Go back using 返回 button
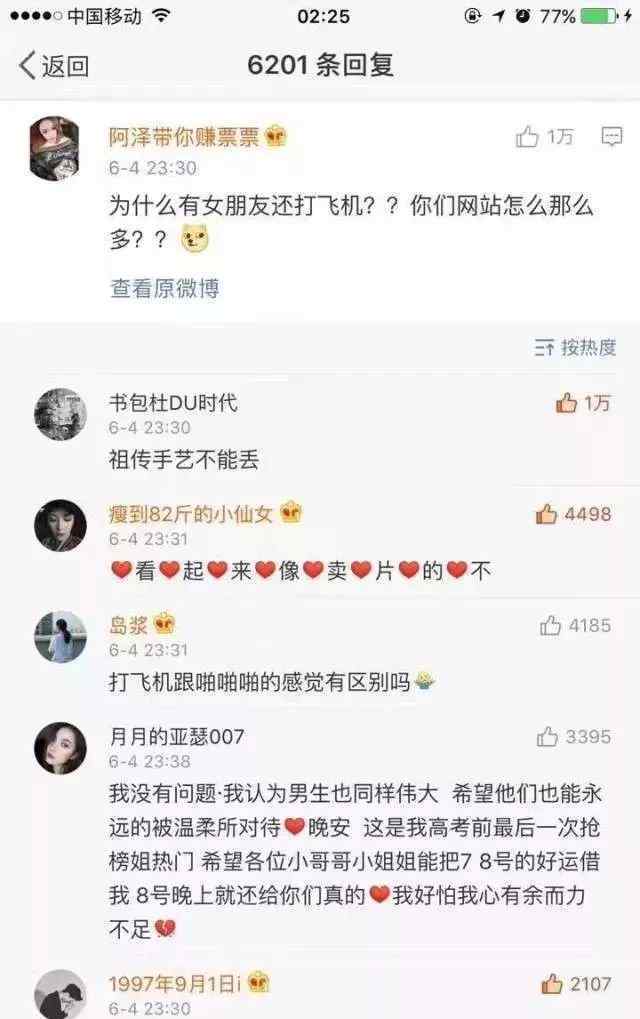Screen dimensions: 640x1019 point(54,66)
